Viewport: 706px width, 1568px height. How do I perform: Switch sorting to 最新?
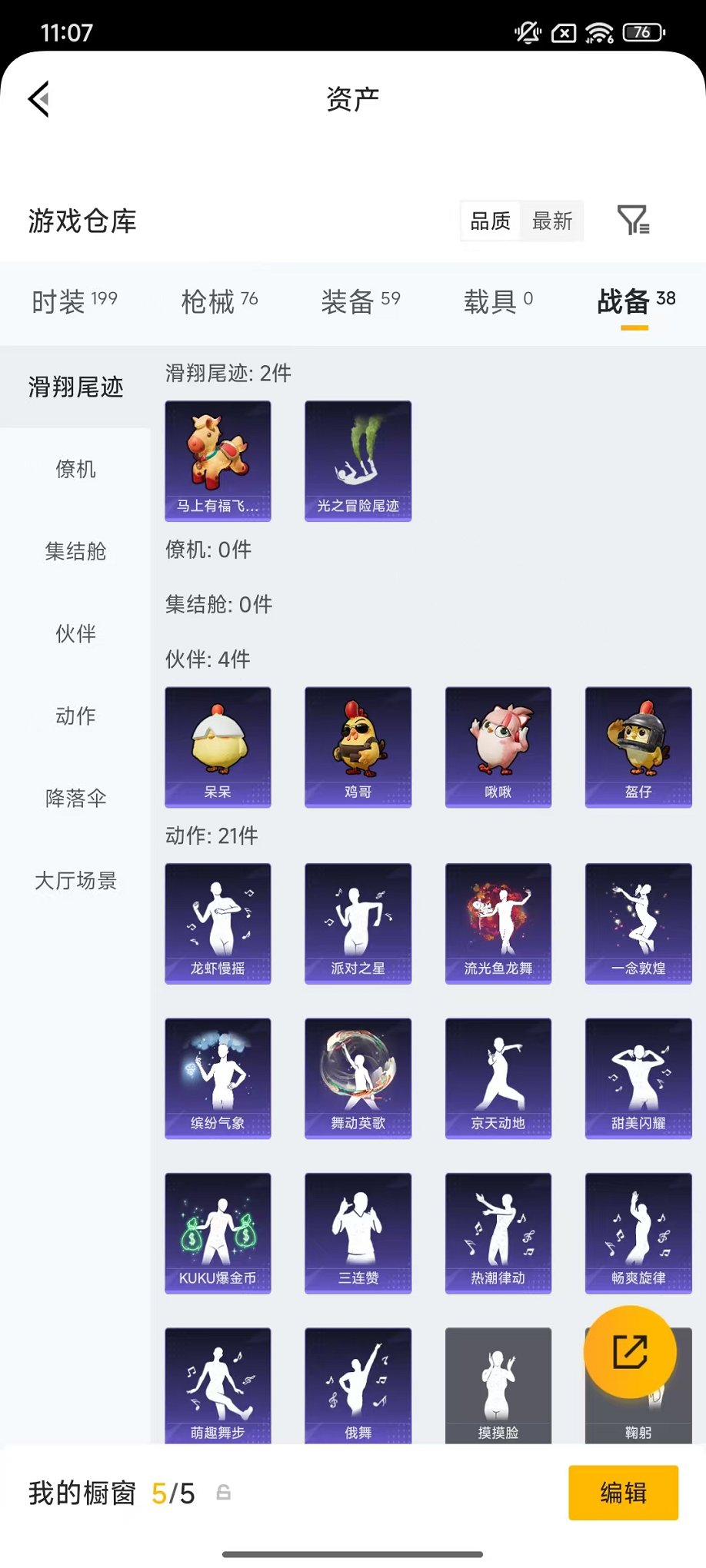click(x=554, y=221)
